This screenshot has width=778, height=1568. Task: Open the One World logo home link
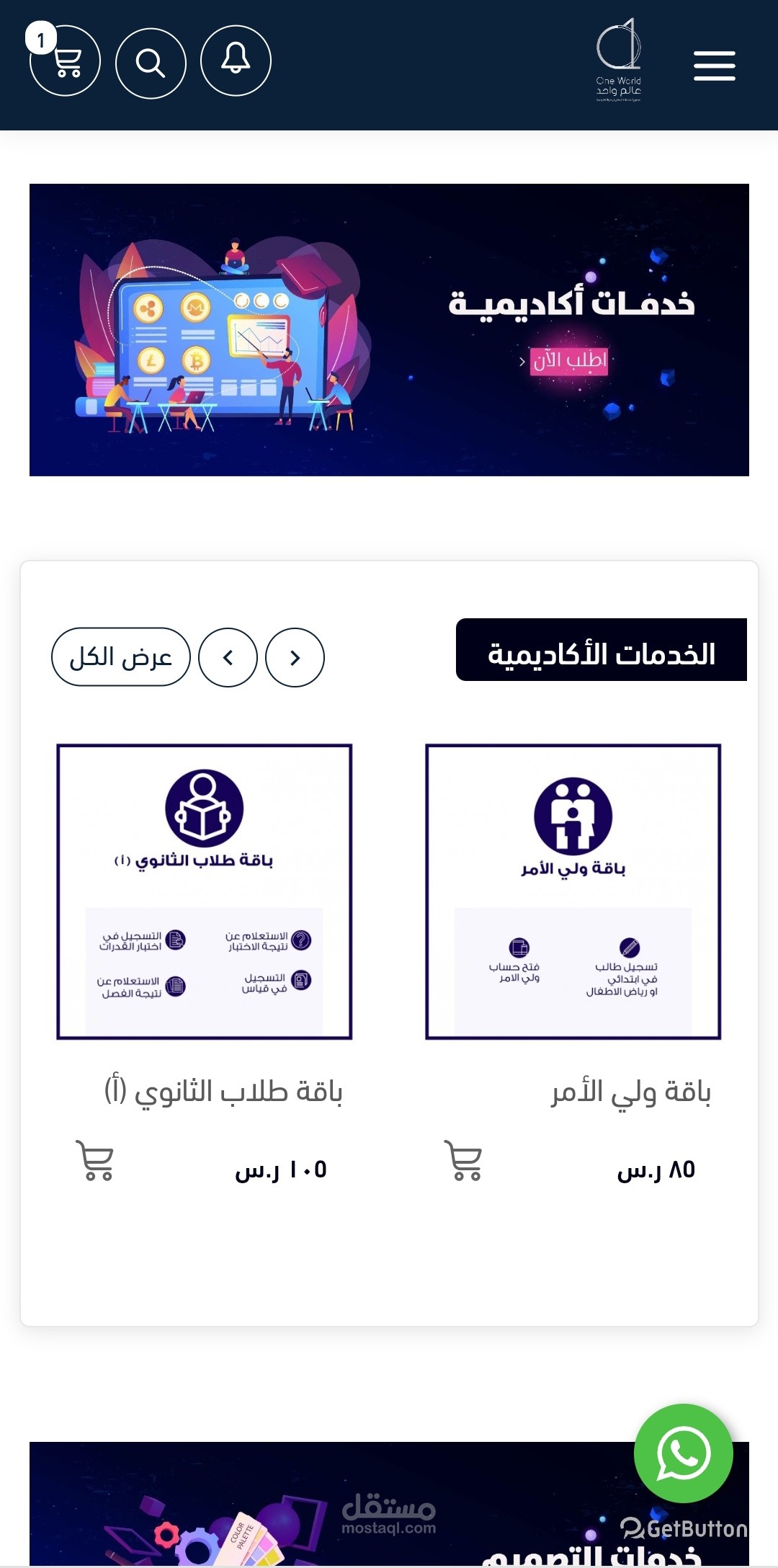pos(619,61)
